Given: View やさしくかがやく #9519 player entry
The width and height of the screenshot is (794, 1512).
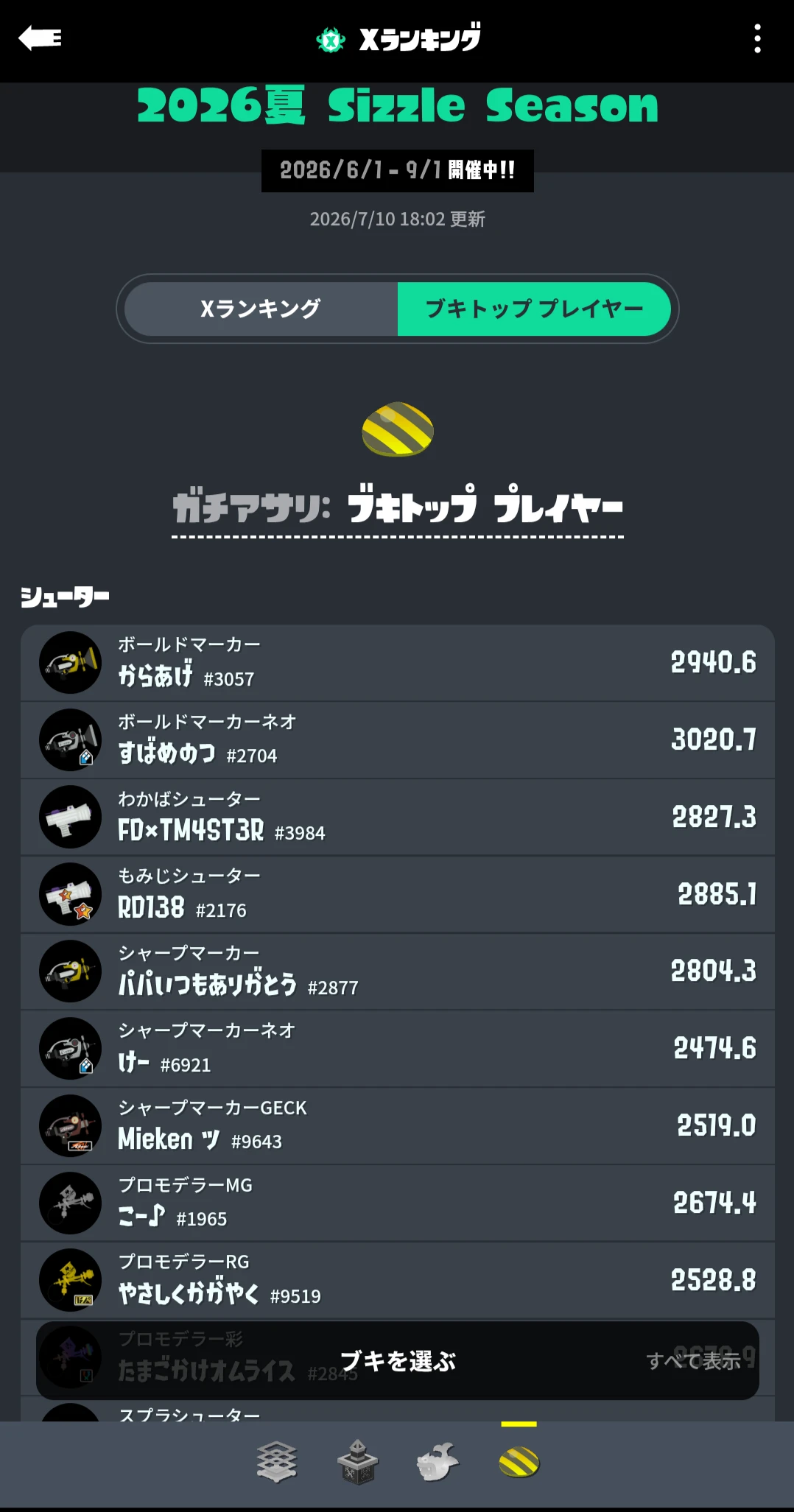Looking at the screenshot, I should (398, 1280).
